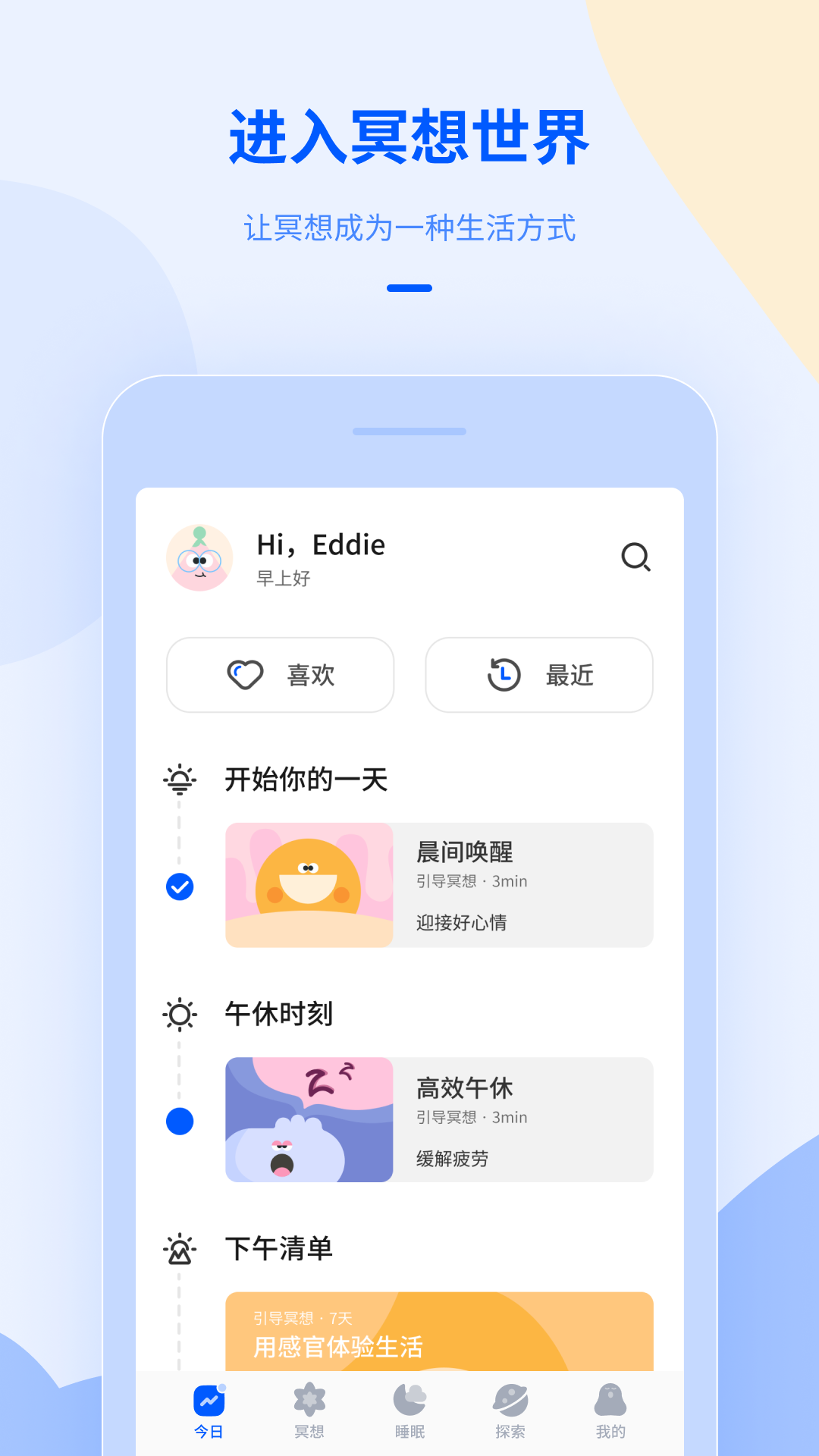Switch to the 冥想 tab icon
This screenshot has width=819, height=1456.
click(x=308, y=1399)
